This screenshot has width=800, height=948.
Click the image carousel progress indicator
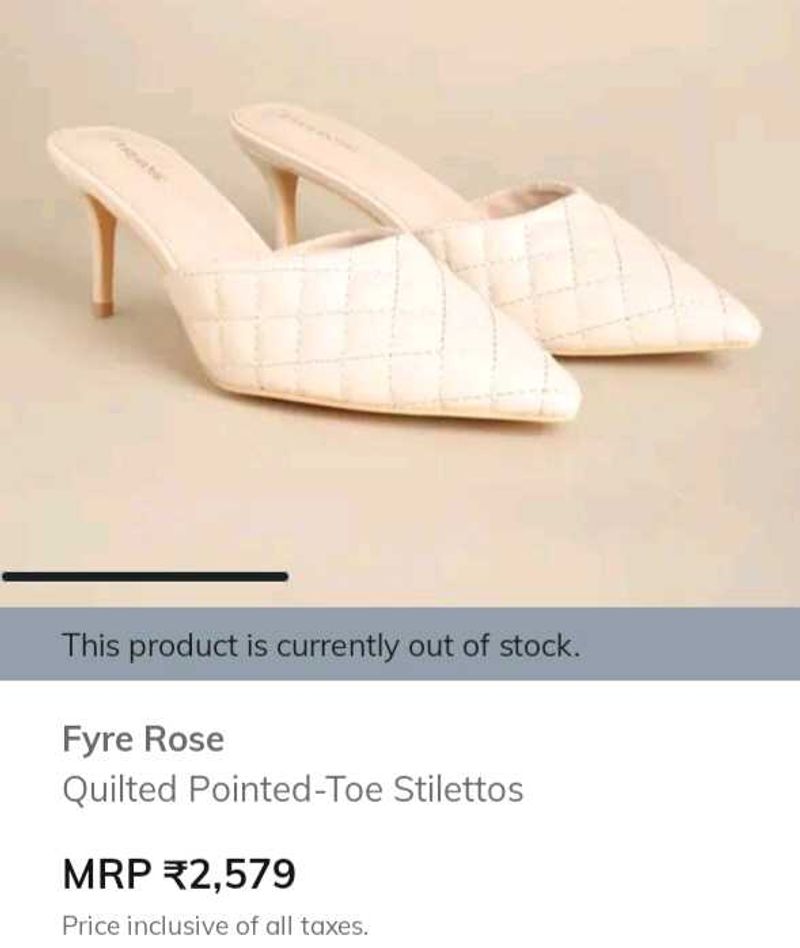[x=145, y=576]
